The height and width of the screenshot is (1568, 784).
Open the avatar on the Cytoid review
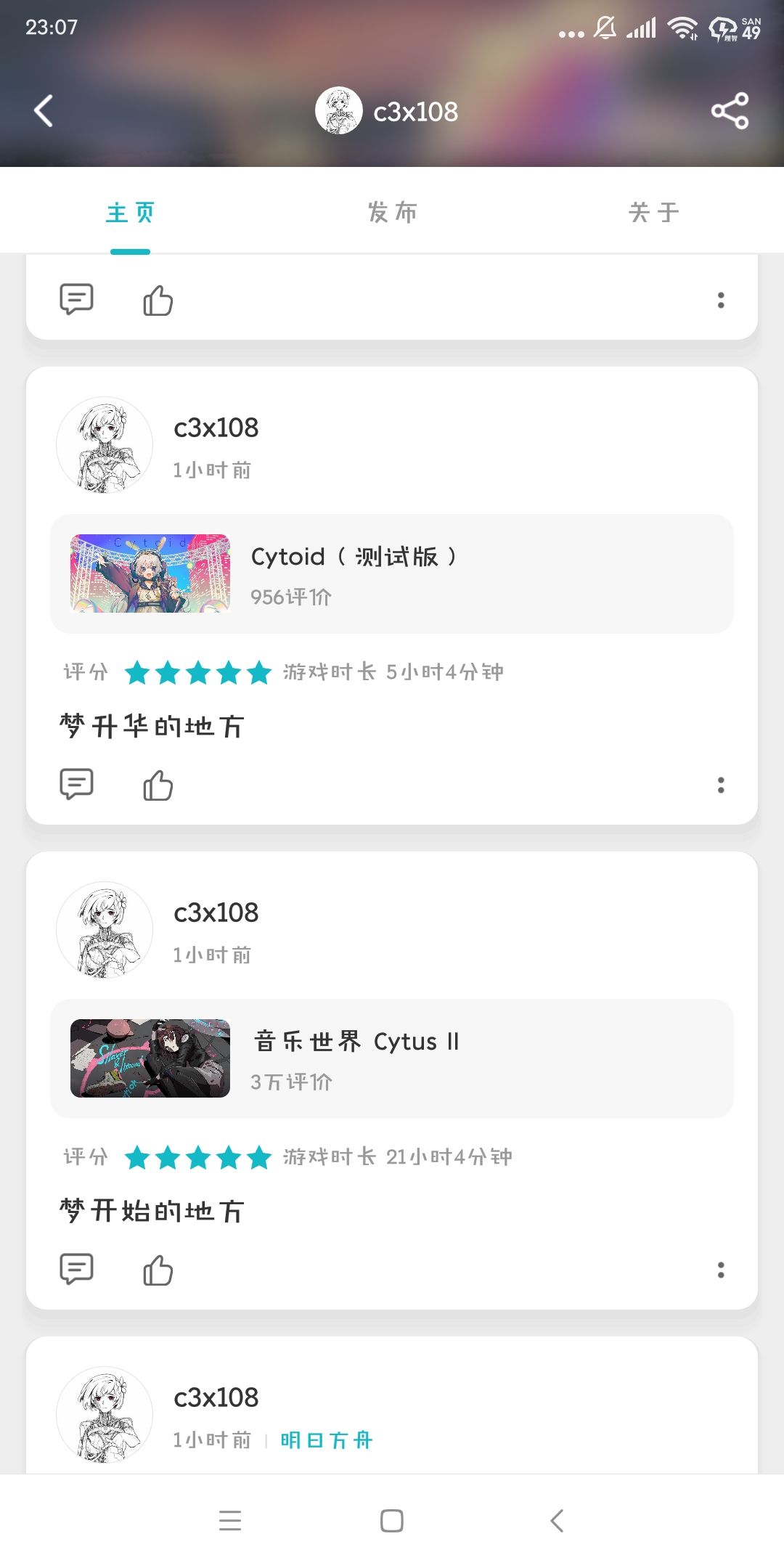click(x=105, y=445)
